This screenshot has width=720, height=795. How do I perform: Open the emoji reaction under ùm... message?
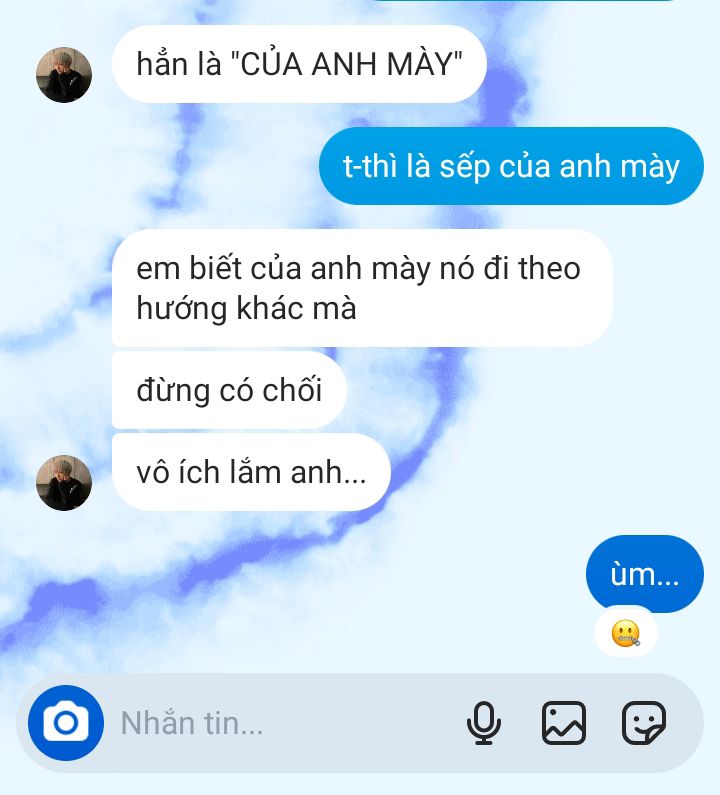pos(626,633)
